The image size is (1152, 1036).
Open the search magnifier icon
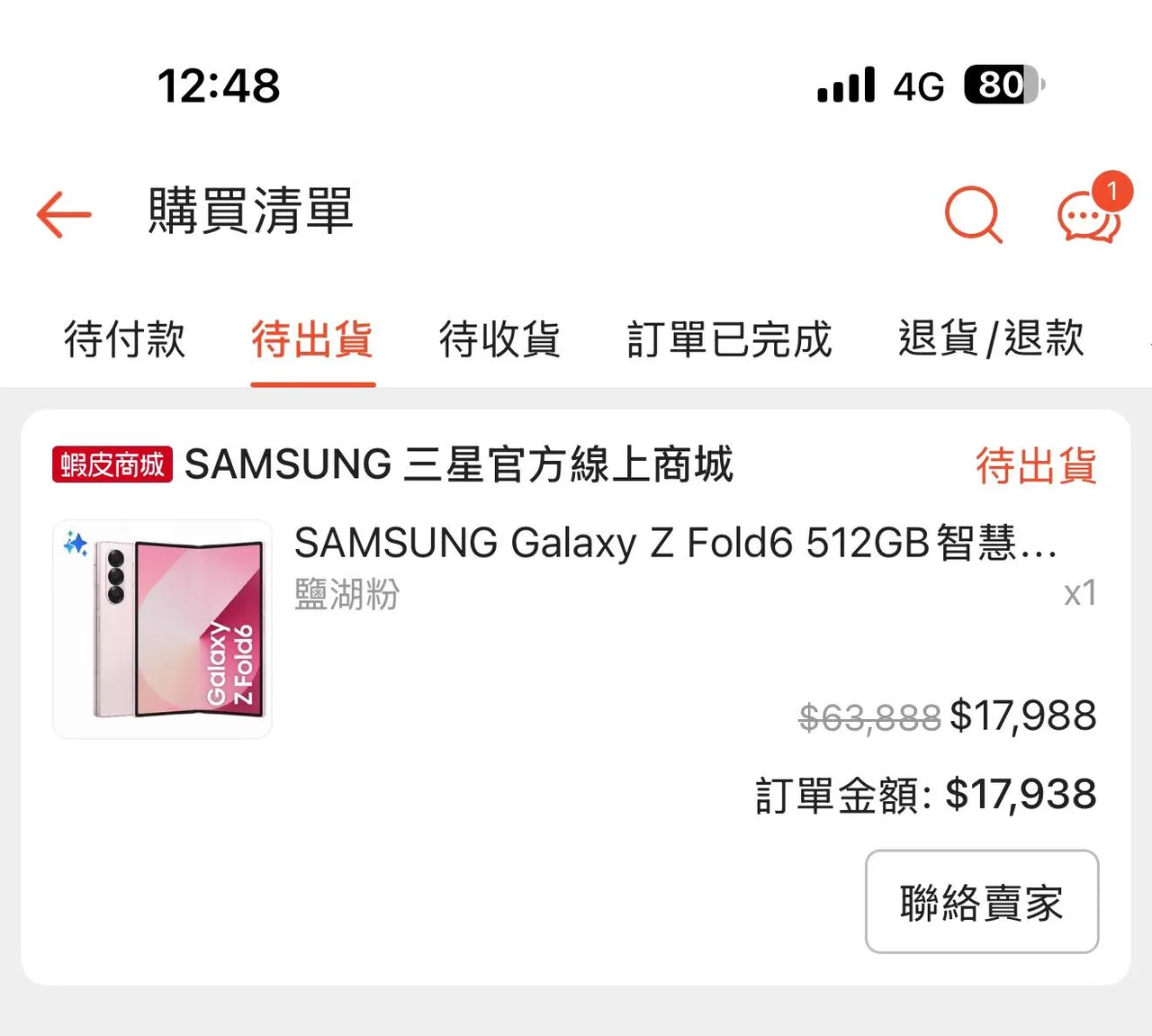pyautogui.click(x=973, y=215)
